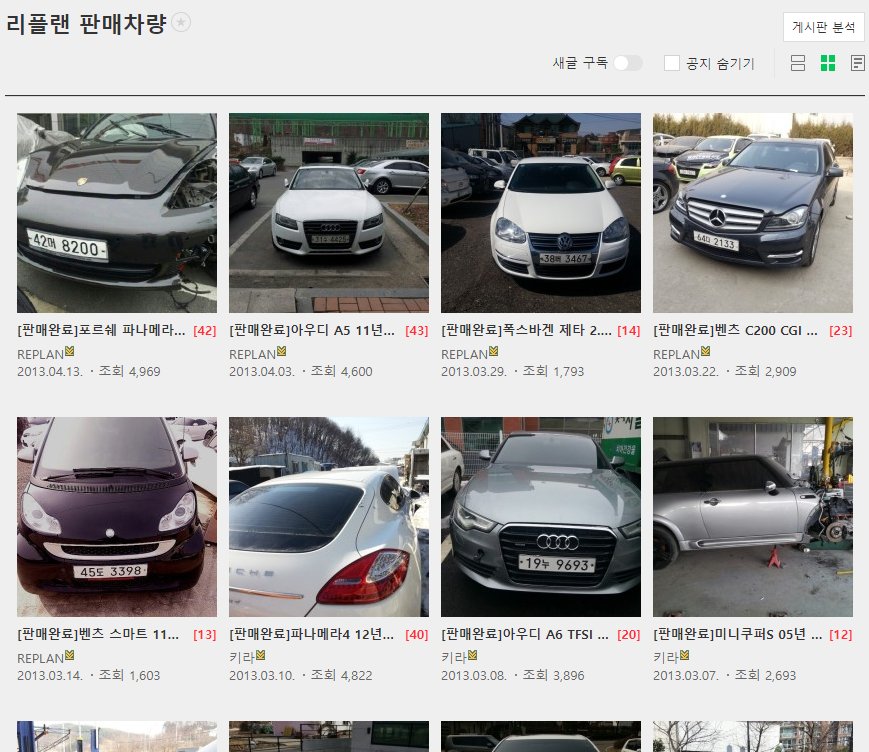This screenshot has height=752, width=869.
Task: Open the 포르쉐 파나메라 post
Action: (x=102, y=330)
